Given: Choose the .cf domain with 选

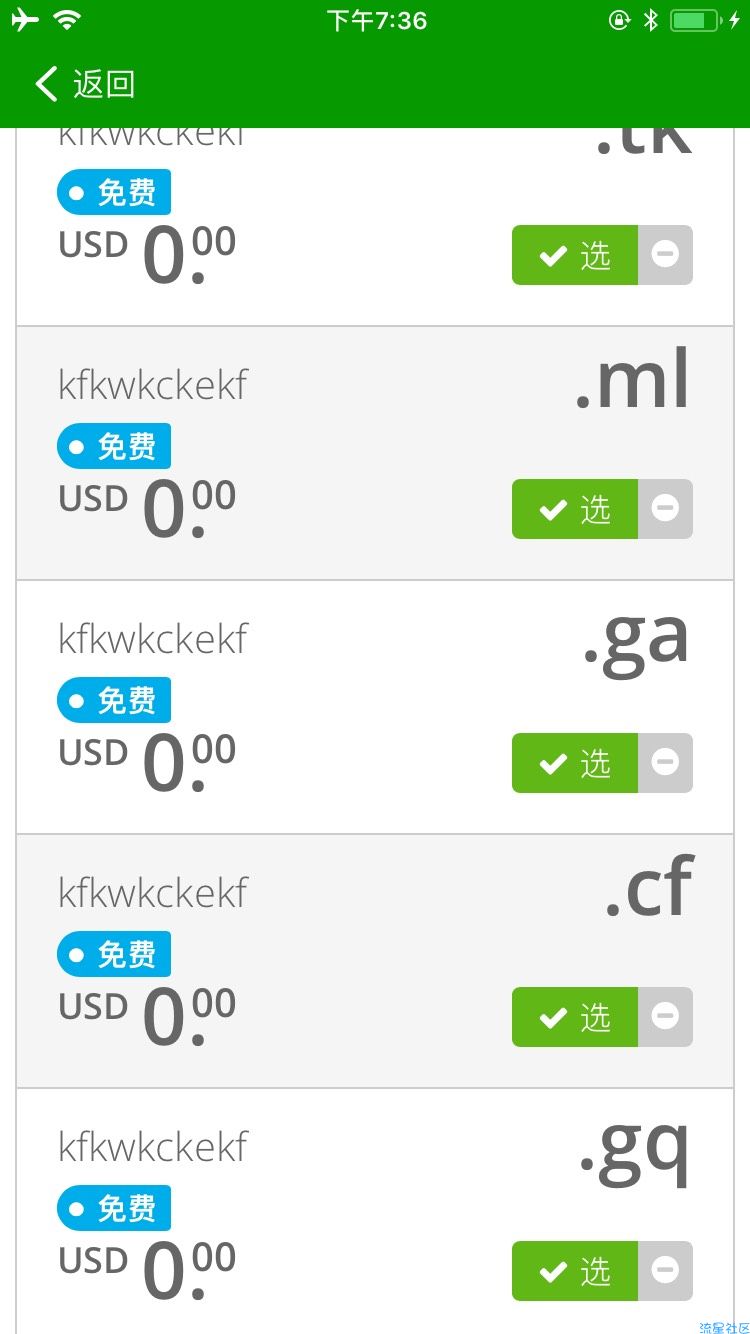Looking at the screenshot, I should pos(575,1017).
